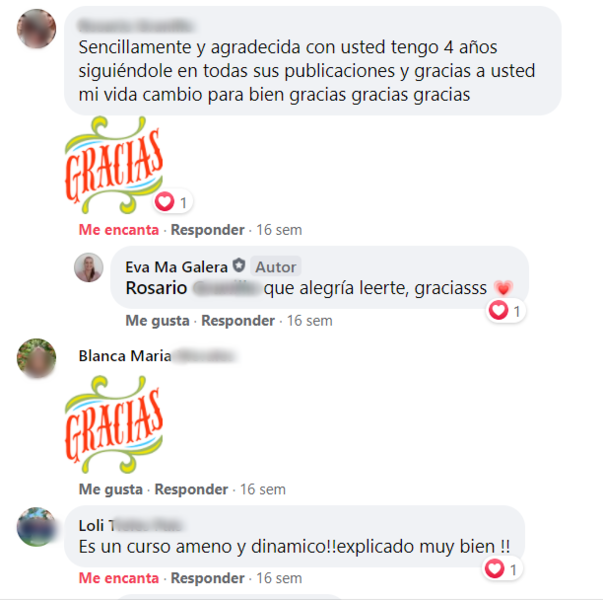View heart reactions on Loli's comment
603x600 pixels.
pyautogui.click(x=501, y=570)
